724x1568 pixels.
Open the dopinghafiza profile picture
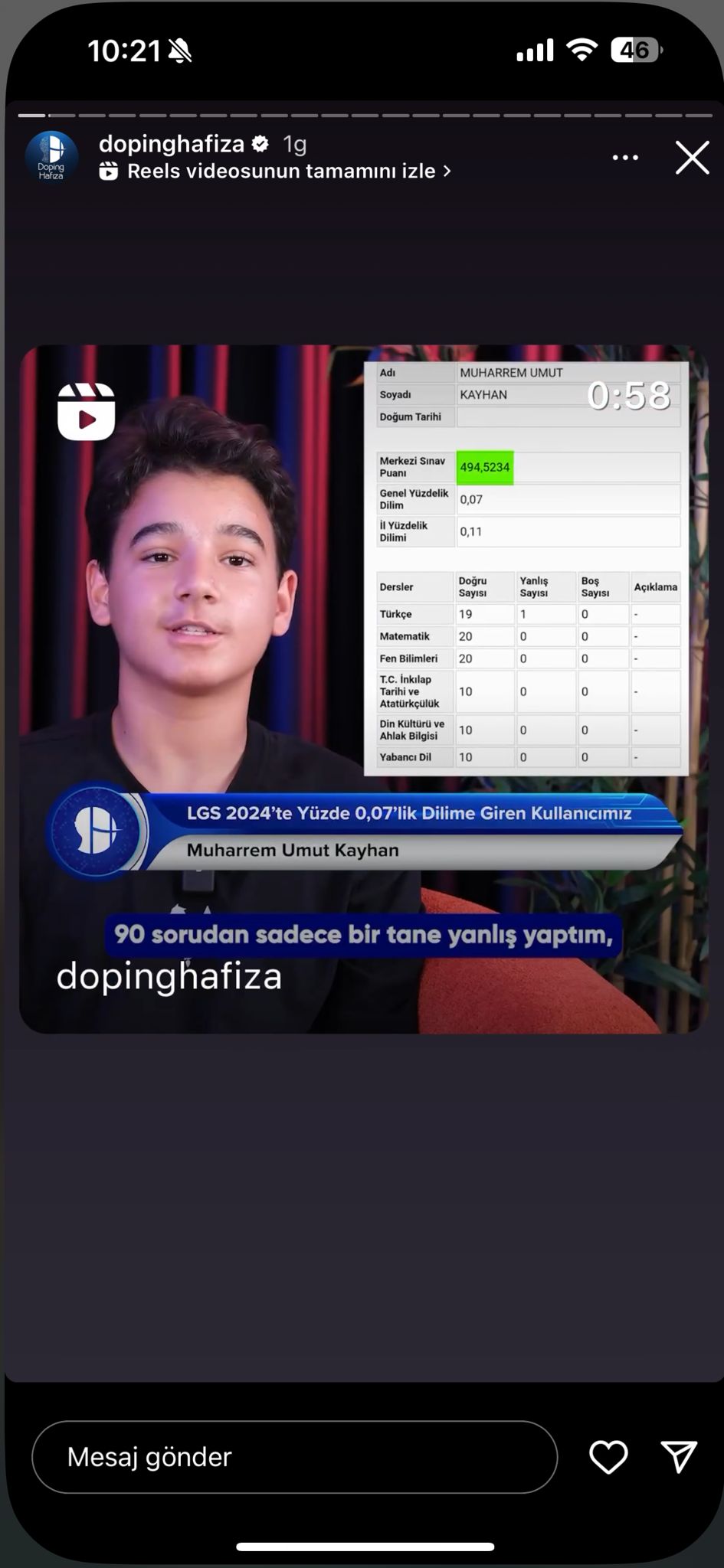[51, 157]
